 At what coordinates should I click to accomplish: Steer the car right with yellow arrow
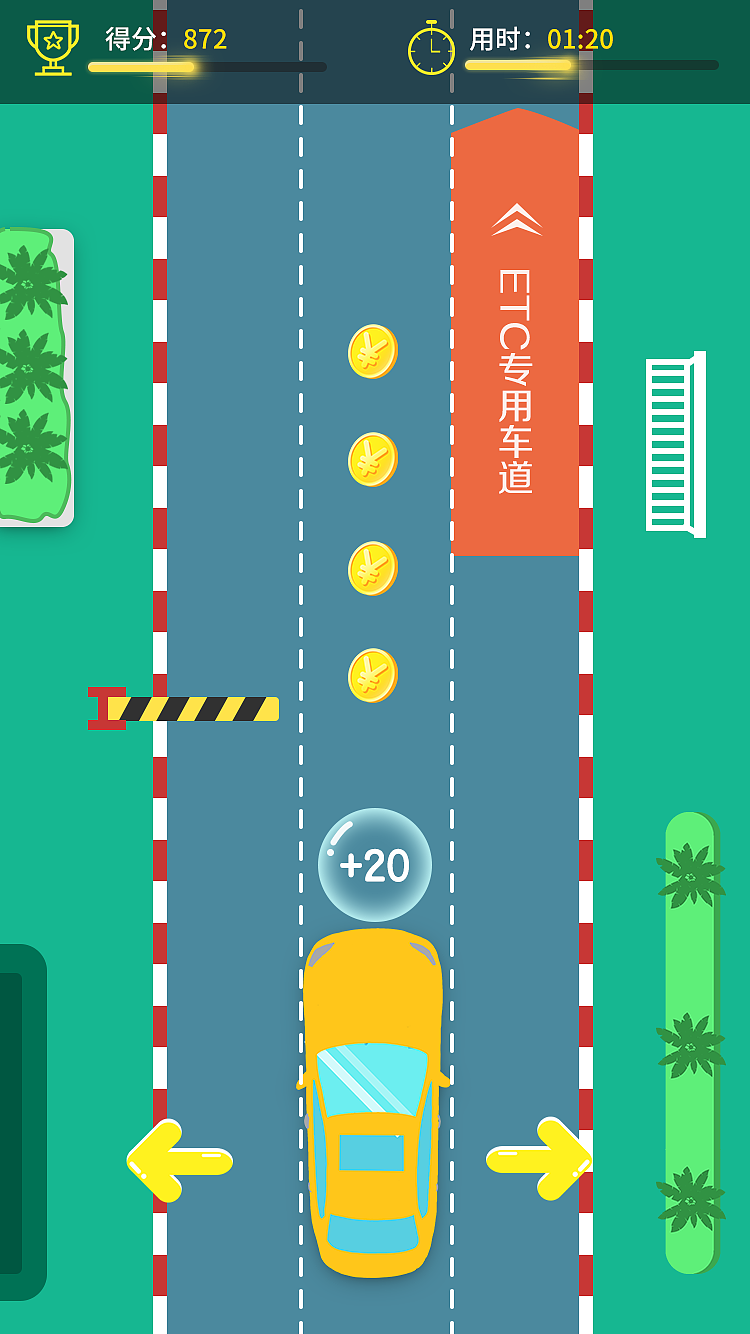tap(539, 1158)
